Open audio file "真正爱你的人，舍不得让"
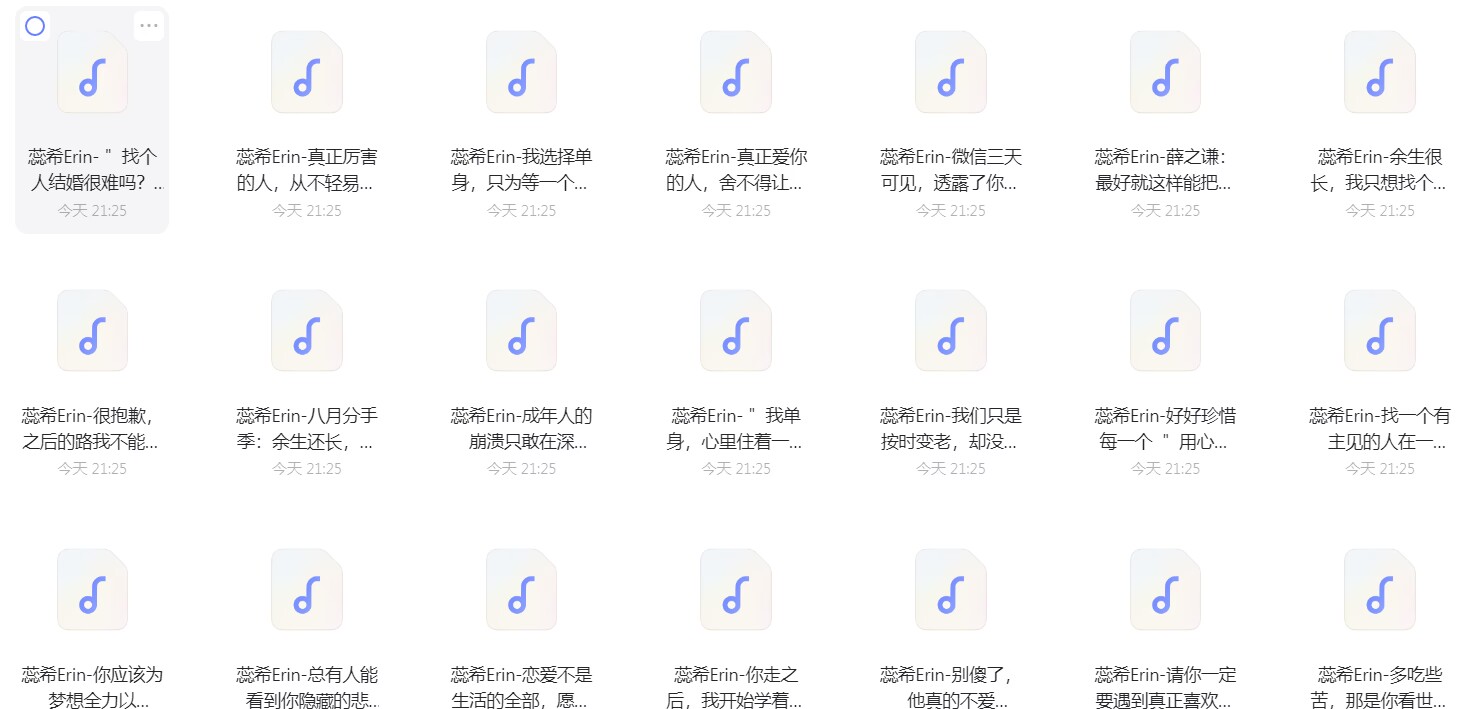The height and width of the screenshot is (709, 1464). coord(736,72)
